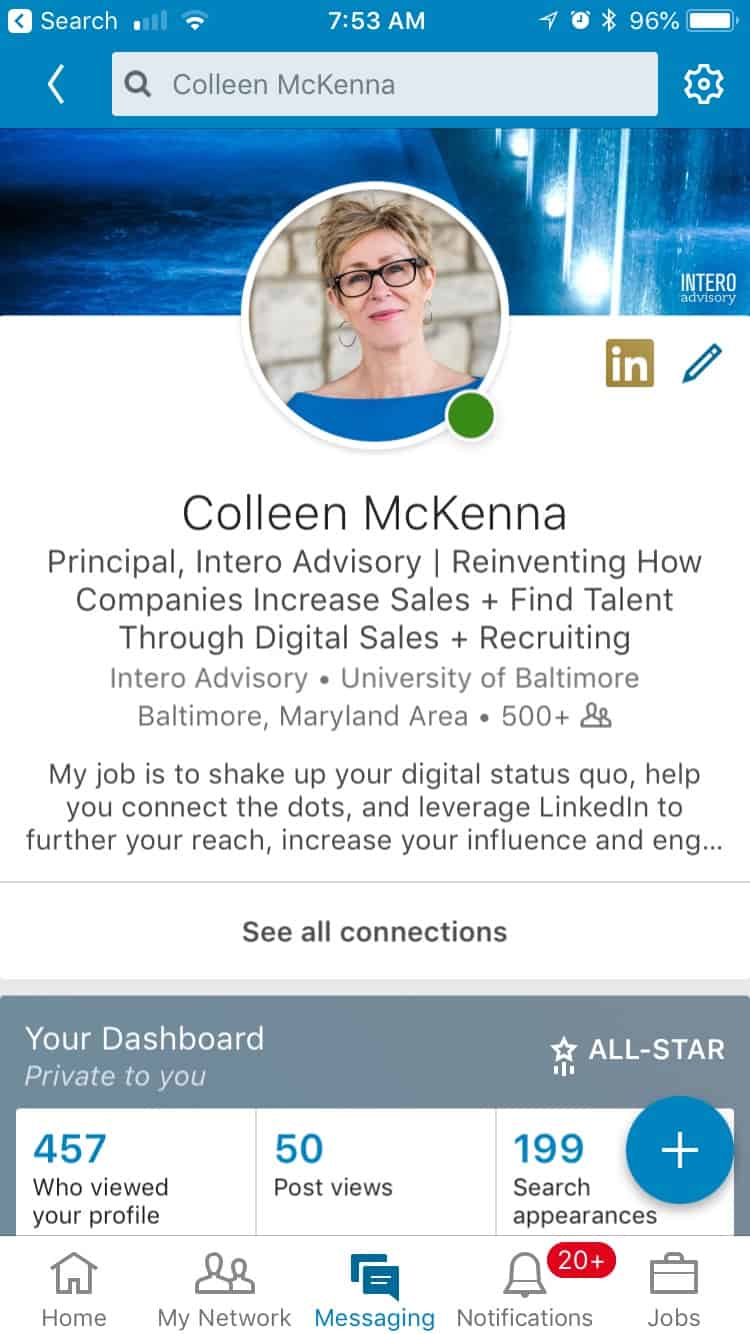750x1334 pixels.
Task: Open the Jobs tab
Action: [674, 1288]
